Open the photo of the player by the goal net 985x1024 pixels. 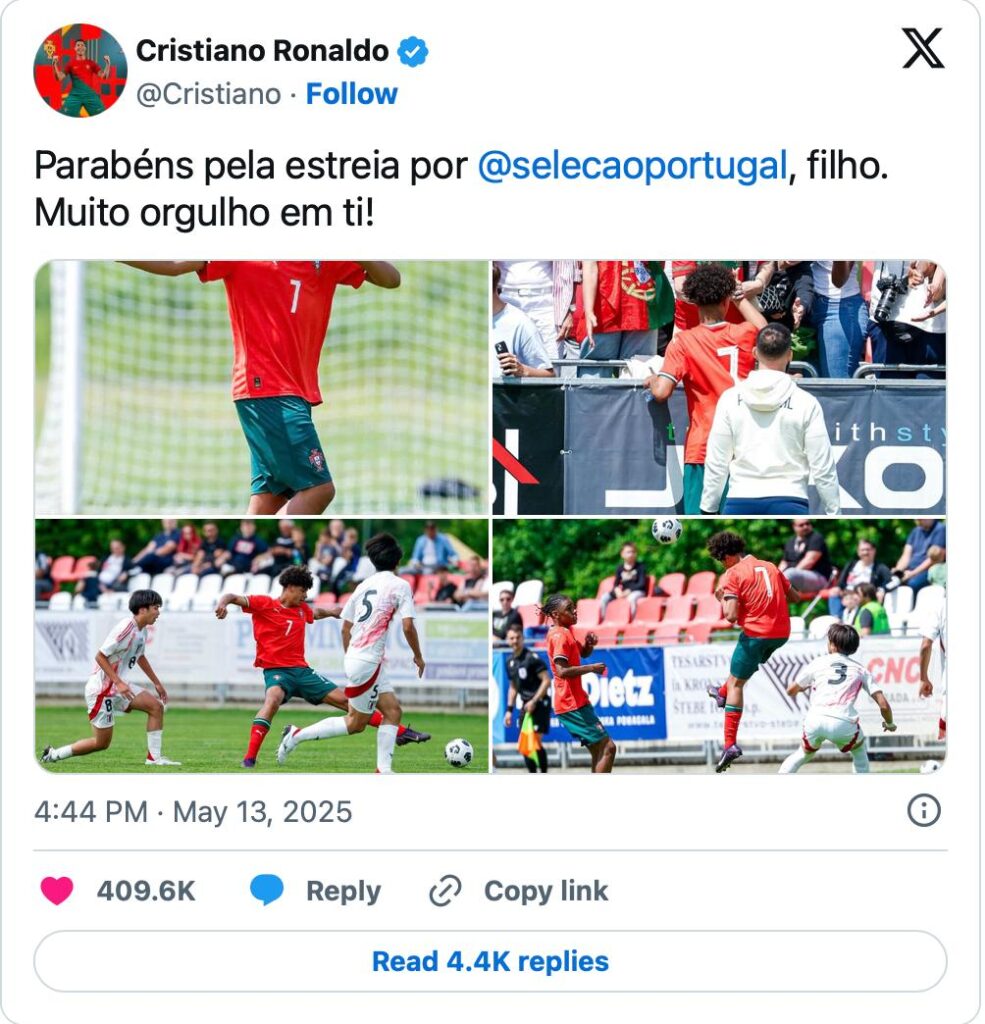click(x=262, y=388)
